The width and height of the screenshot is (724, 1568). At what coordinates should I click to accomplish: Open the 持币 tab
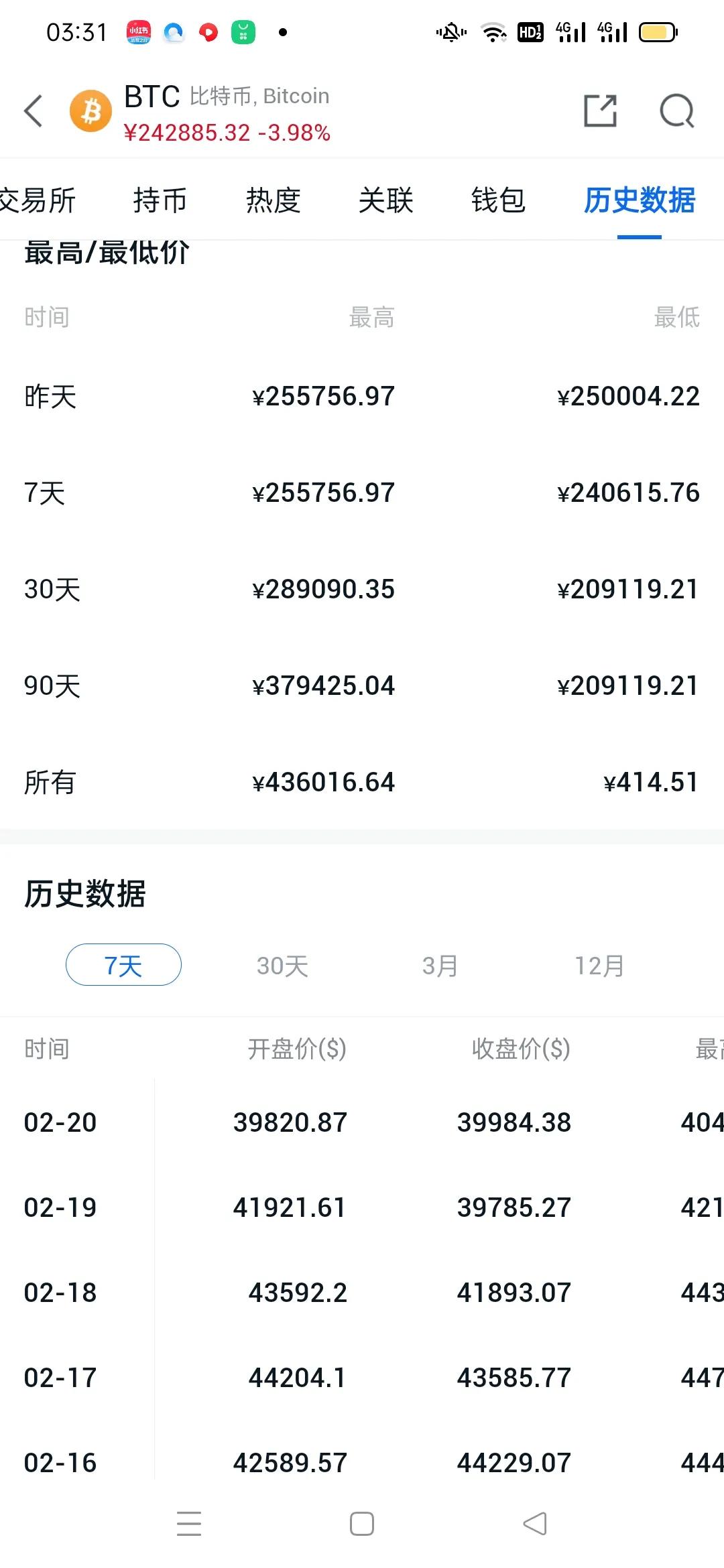[x=161, y=200]
